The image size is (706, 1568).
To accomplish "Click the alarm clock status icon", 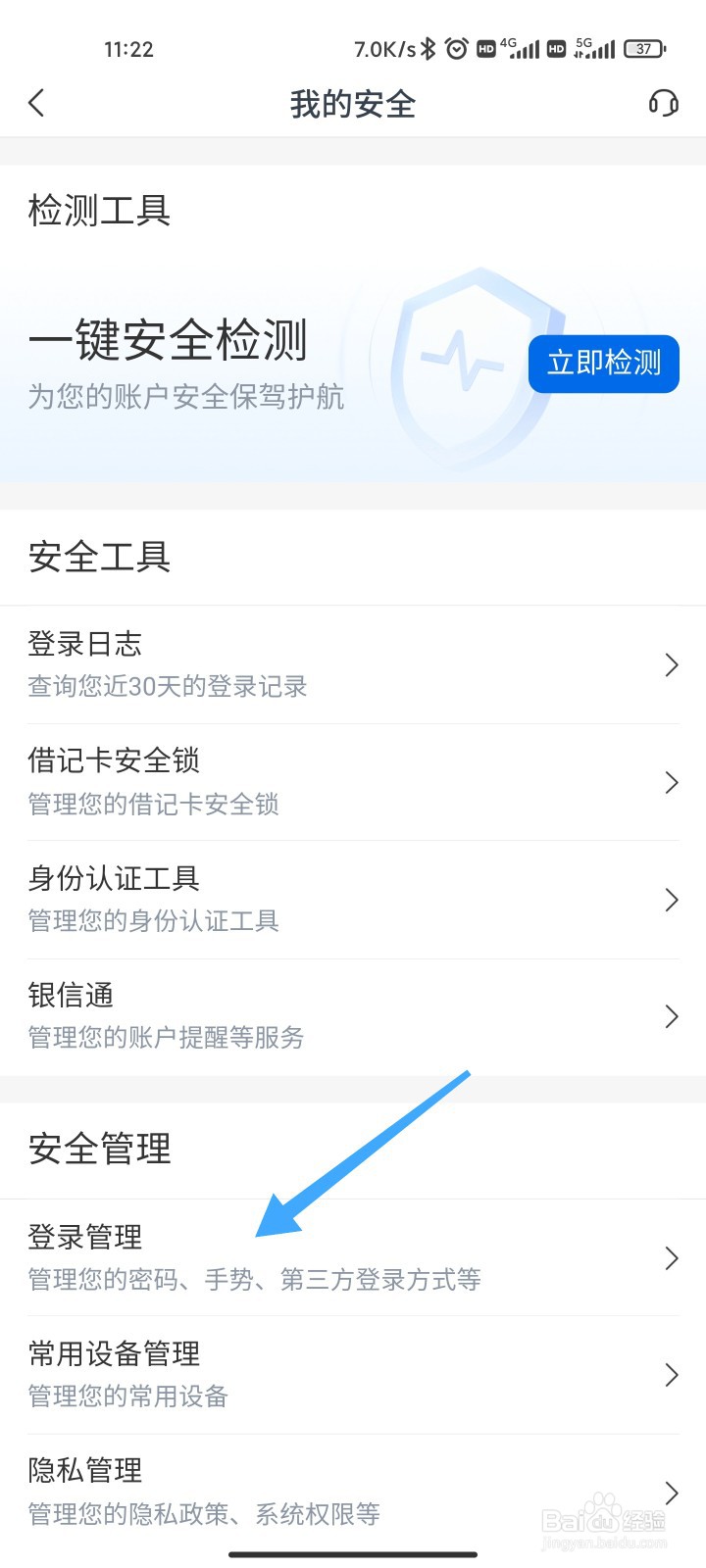I will [x=456, y=48].
